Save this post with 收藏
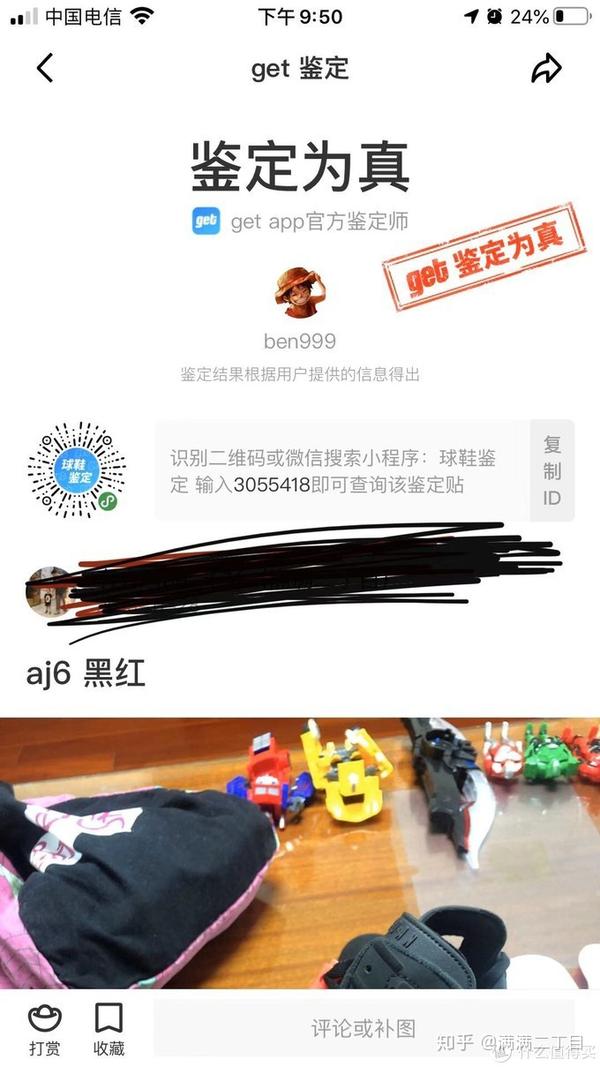This screenshot has width=600, height=1067. point(109,1030)
